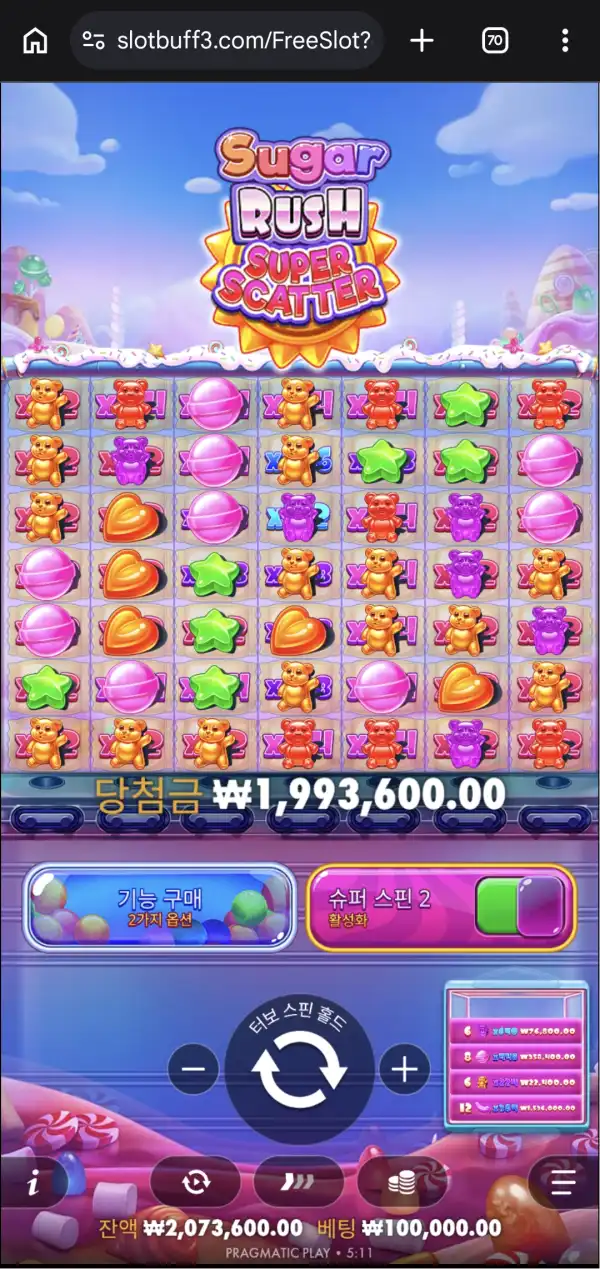Spin the reels with the round button
This screenshot has height=1269, width=600.
[x=299, y=1071]
